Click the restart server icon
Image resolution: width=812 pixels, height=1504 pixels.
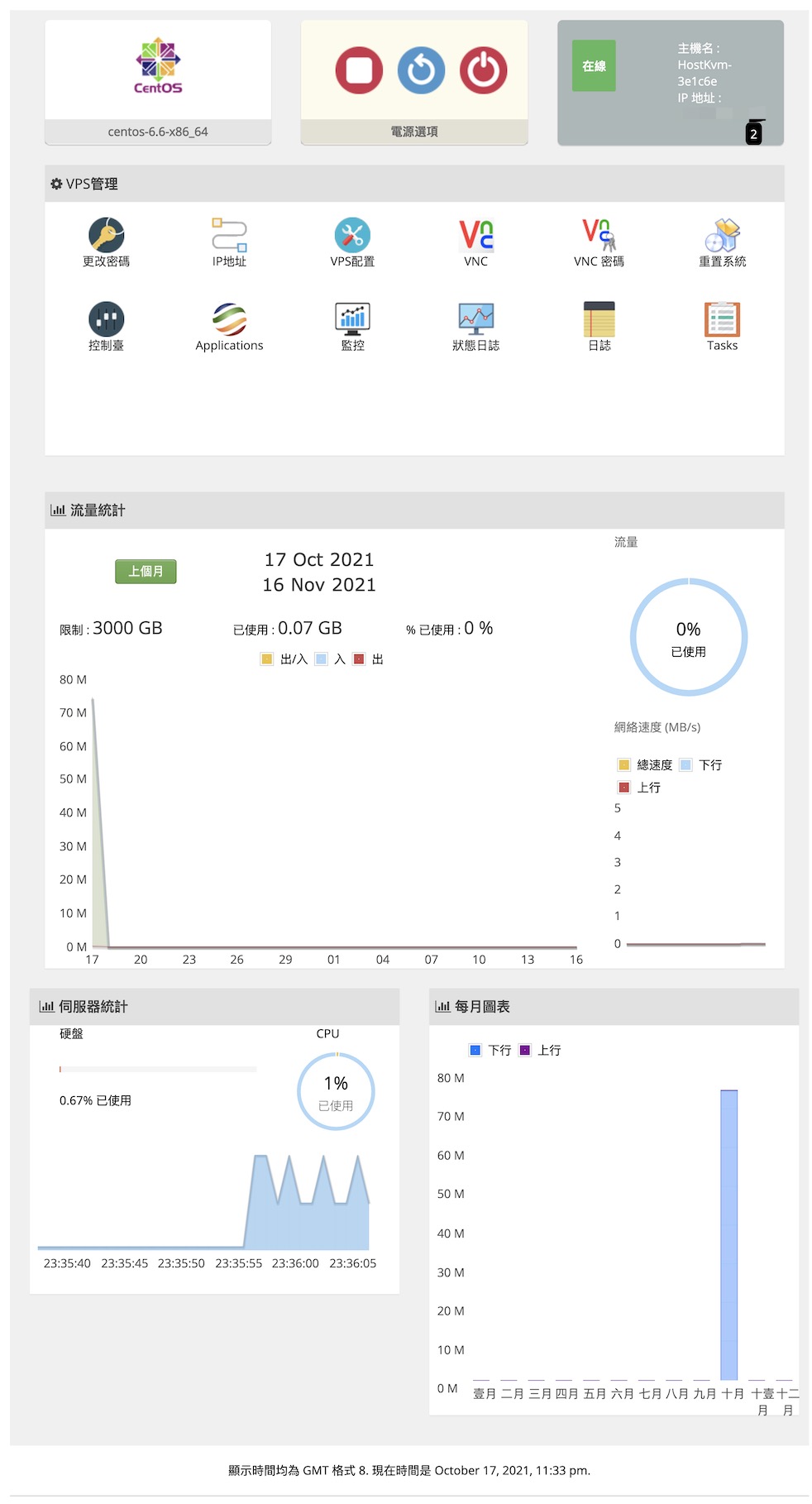pyautogui.click(x=420, y=70)
